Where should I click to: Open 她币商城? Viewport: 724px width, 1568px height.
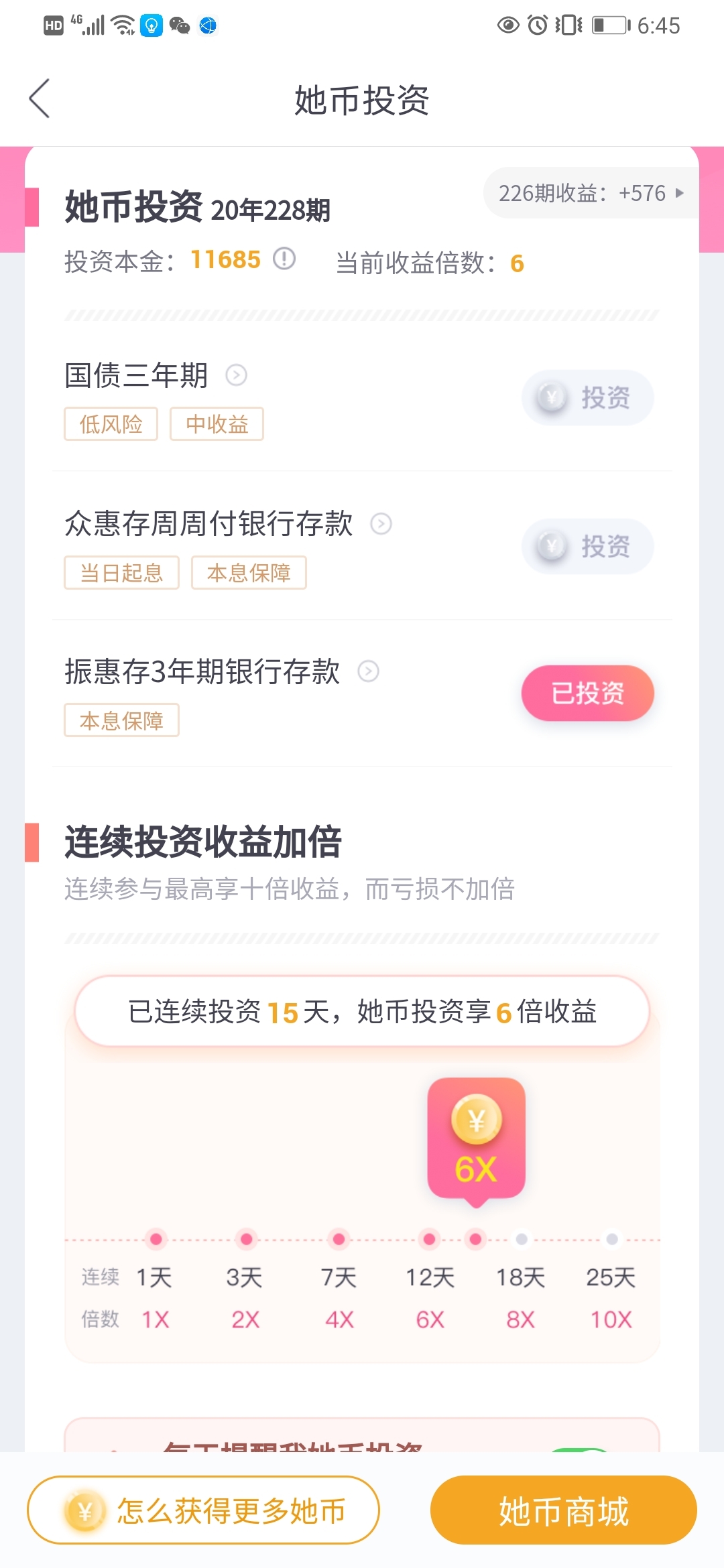point(564,1510)
